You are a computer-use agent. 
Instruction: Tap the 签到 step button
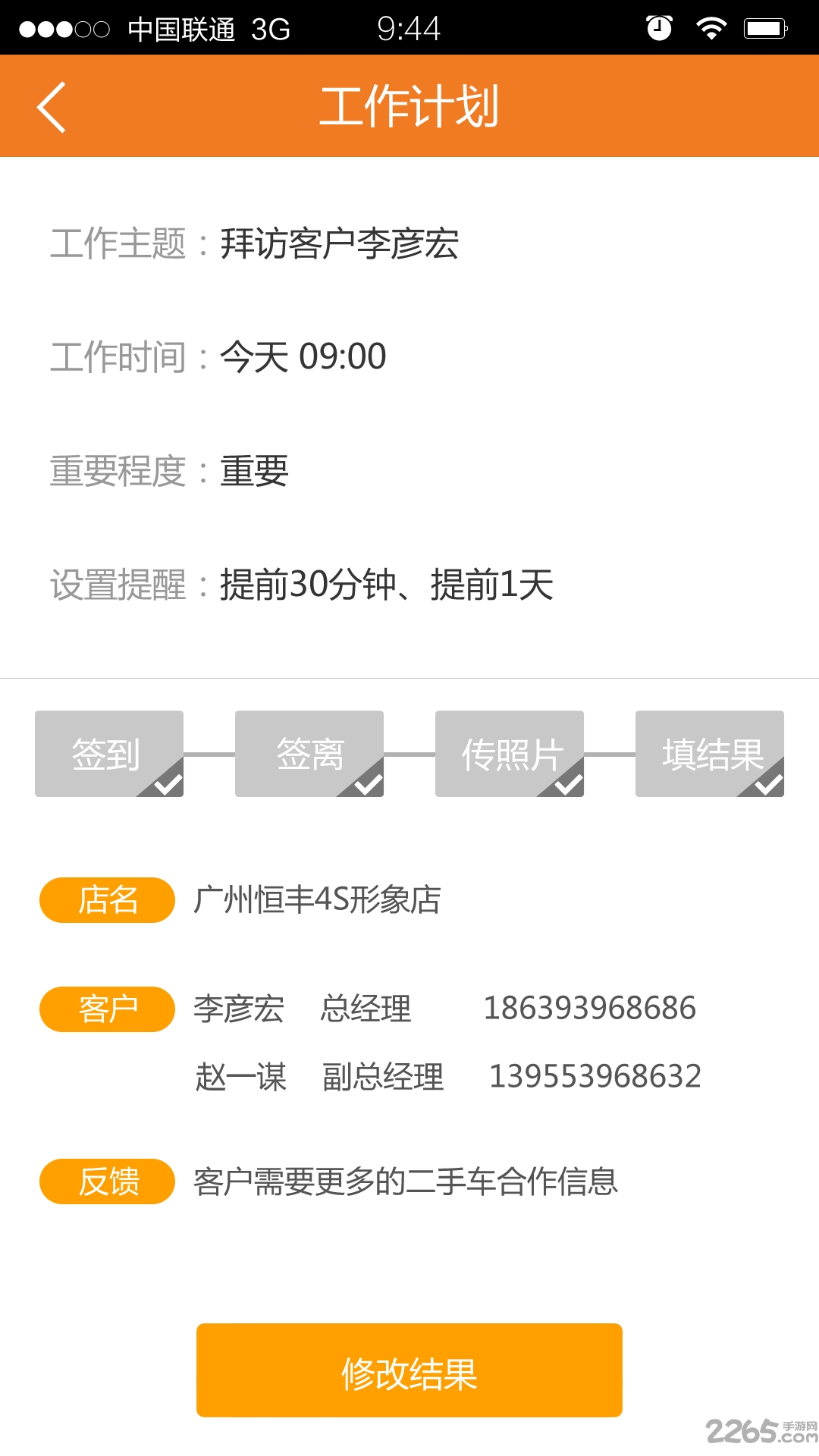[x=109, y=754]
